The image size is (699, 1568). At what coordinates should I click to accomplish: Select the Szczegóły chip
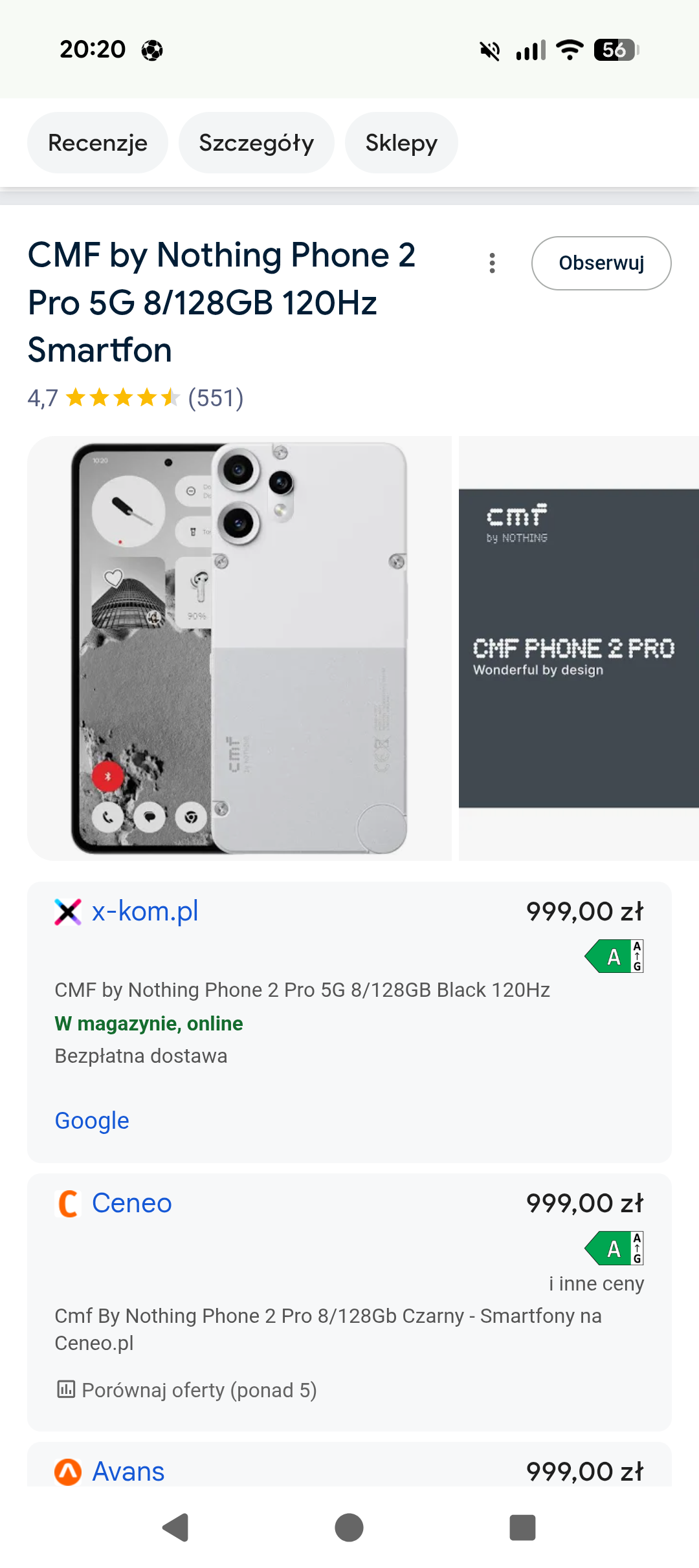(x=256, y=143)
